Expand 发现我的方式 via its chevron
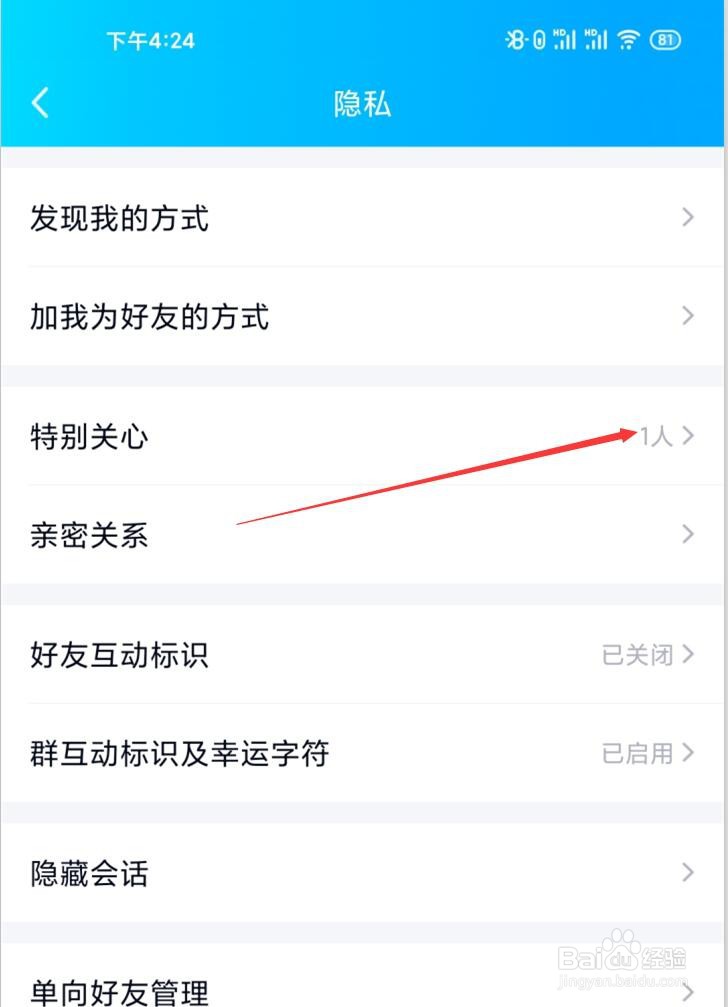This screenshot has width=728, height=1007. coord(689,217)
